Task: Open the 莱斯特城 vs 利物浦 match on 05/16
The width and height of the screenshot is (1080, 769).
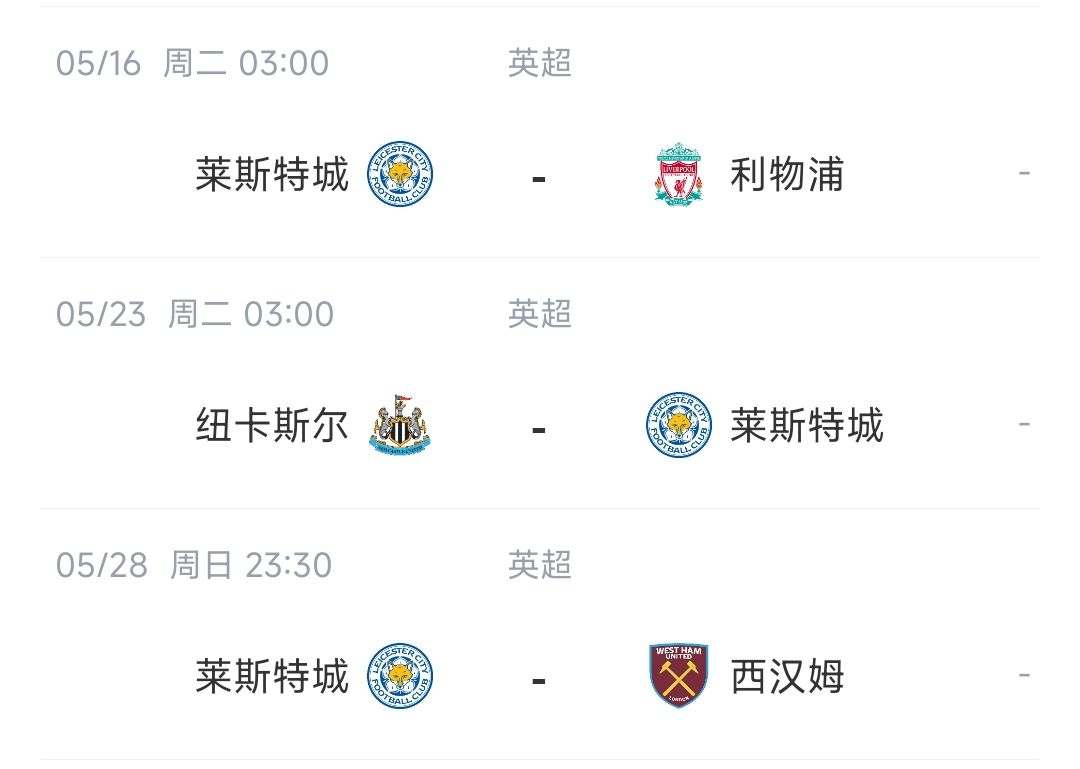Action: (540, 176)
